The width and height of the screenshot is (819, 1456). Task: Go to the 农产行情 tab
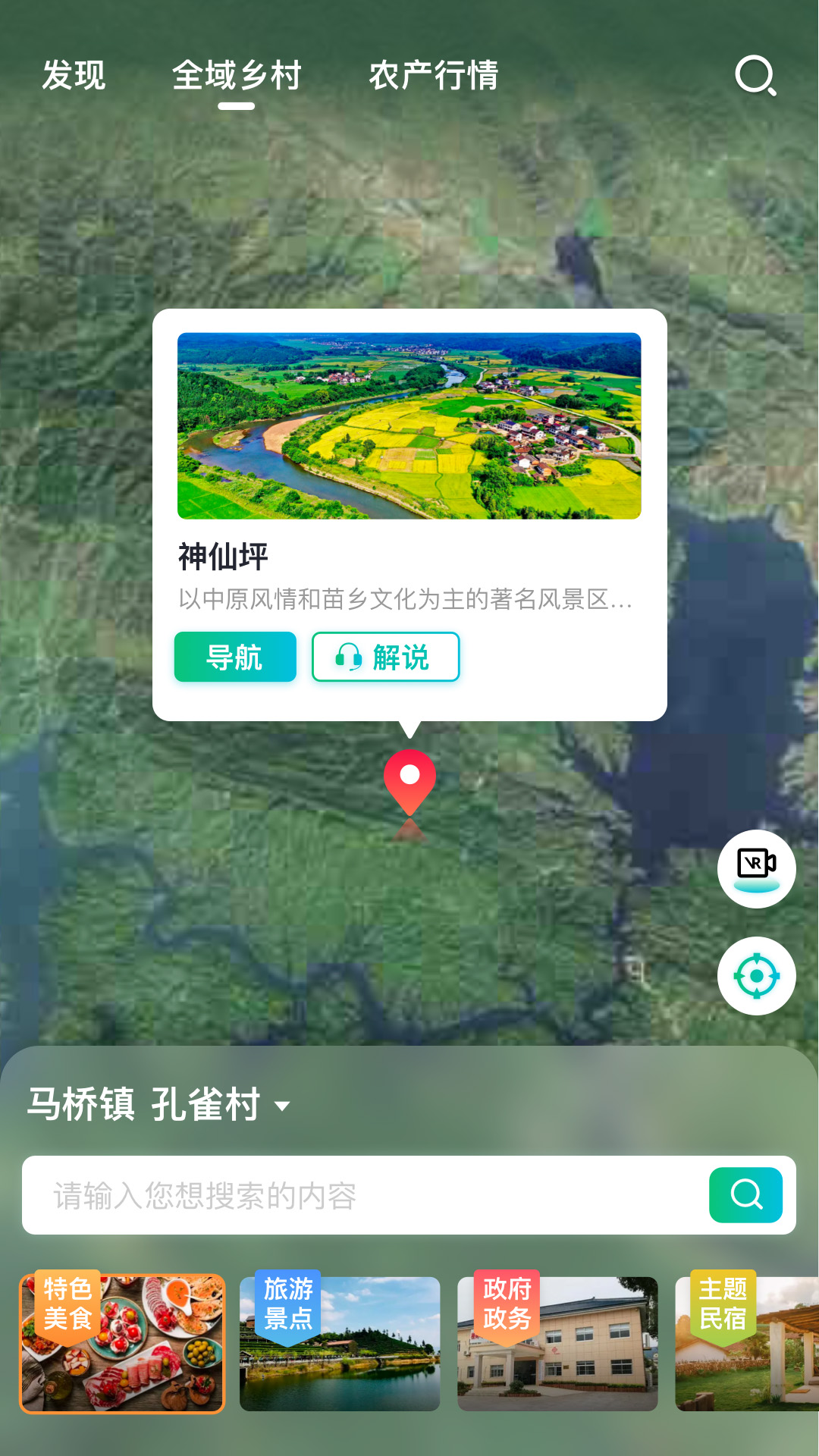433,76
